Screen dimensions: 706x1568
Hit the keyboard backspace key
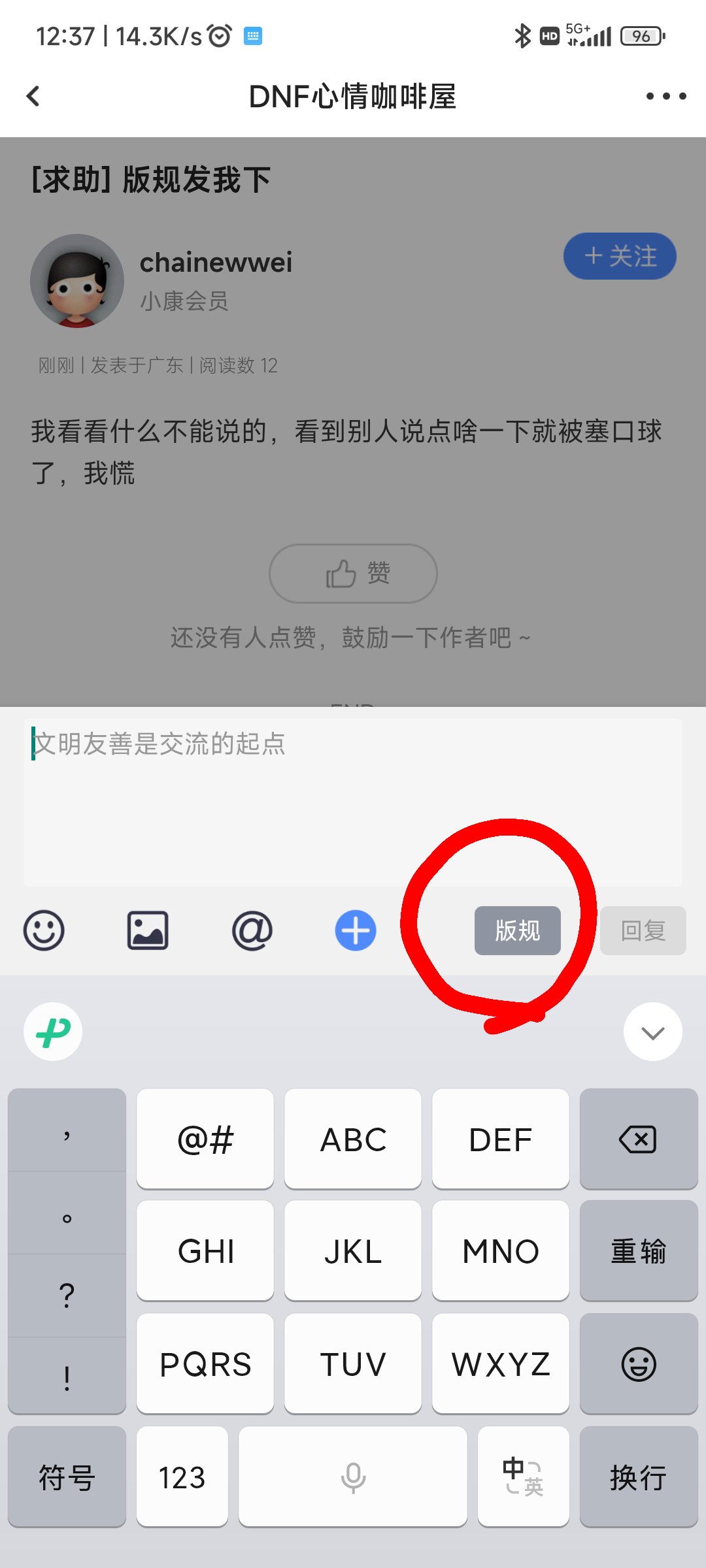click(x=639, y=1139)
